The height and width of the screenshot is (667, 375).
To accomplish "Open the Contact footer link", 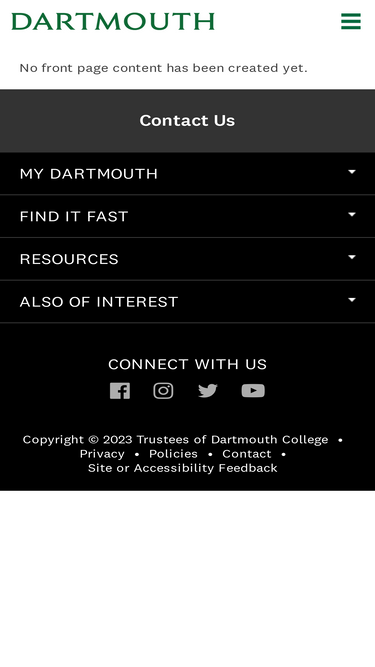I will tap(247, 454).
